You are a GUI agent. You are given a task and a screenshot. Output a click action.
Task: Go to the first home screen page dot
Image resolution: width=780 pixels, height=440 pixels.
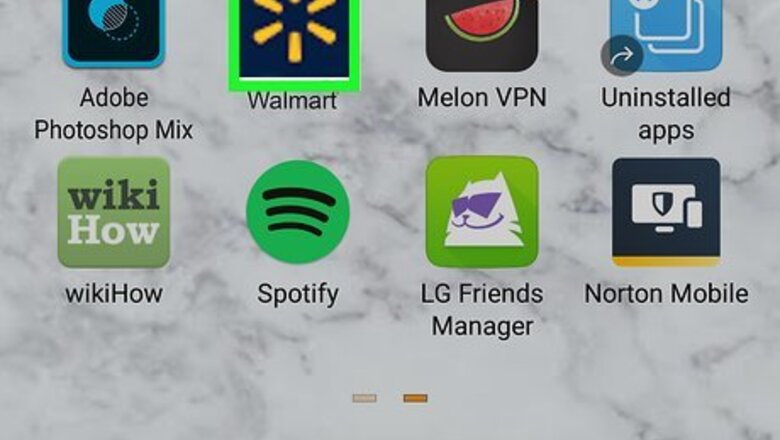pyautogui.click(x=364, y=398)
